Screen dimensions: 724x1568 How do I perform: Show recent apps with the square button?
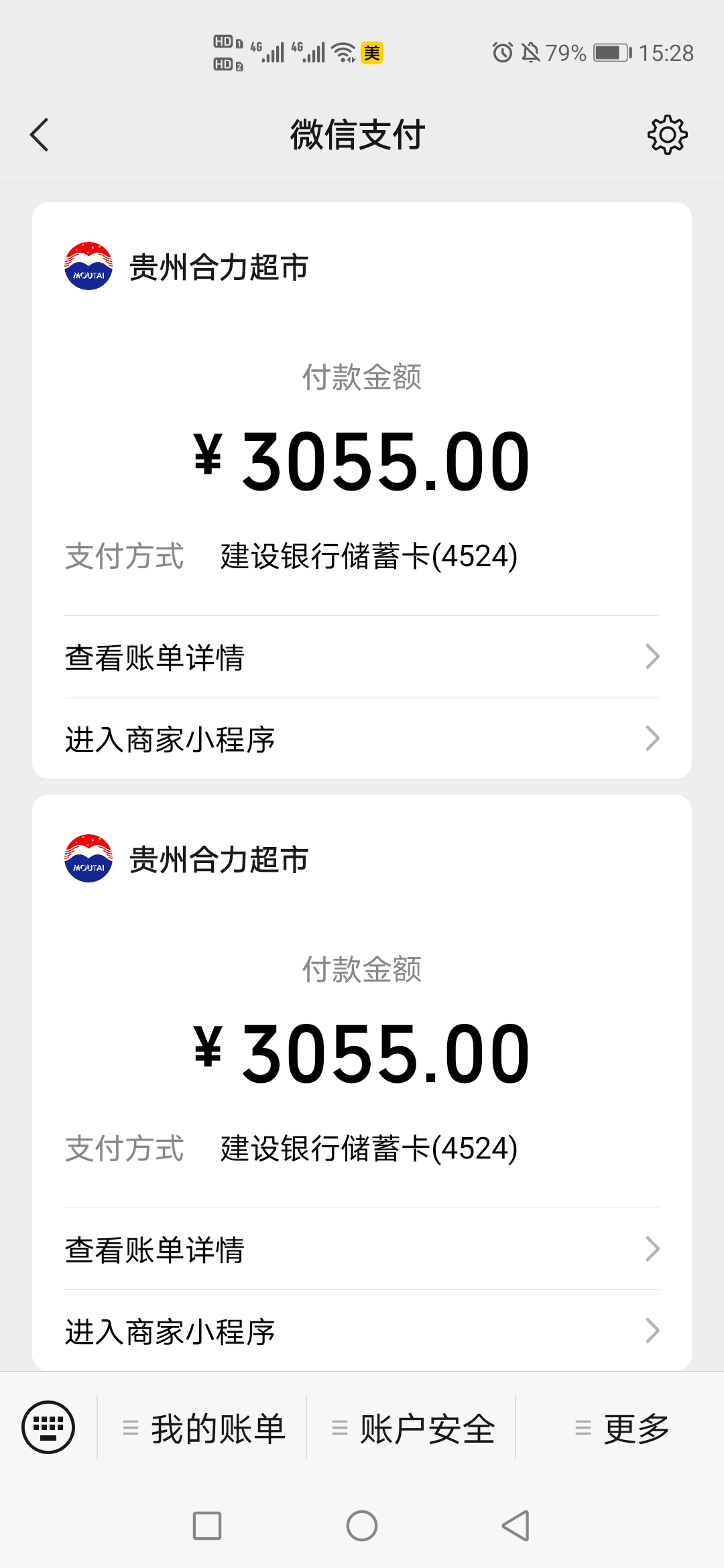[207, 1526]
